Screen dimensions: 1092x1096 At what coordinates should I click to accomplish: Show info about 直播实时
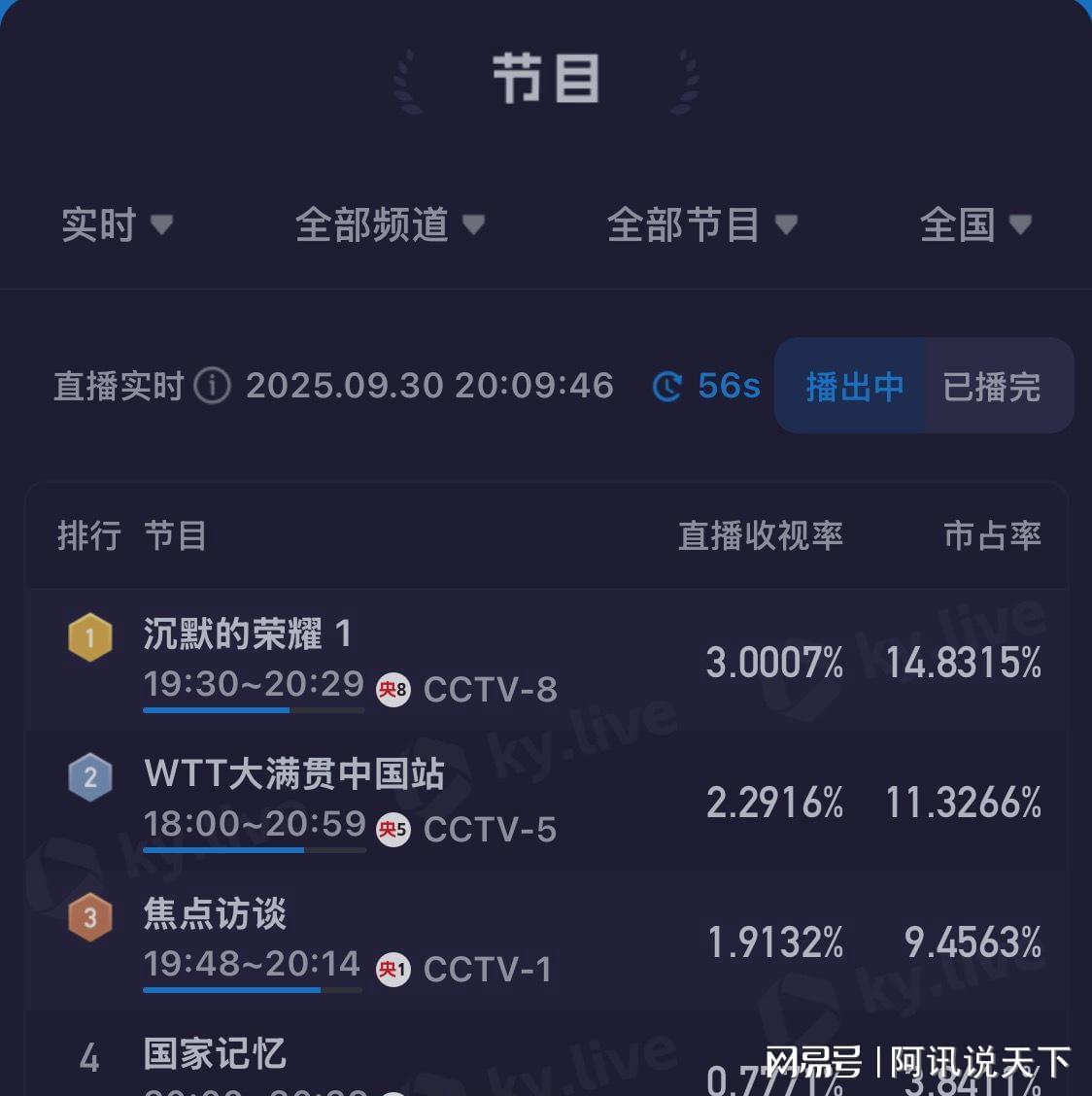click(212, 387)
